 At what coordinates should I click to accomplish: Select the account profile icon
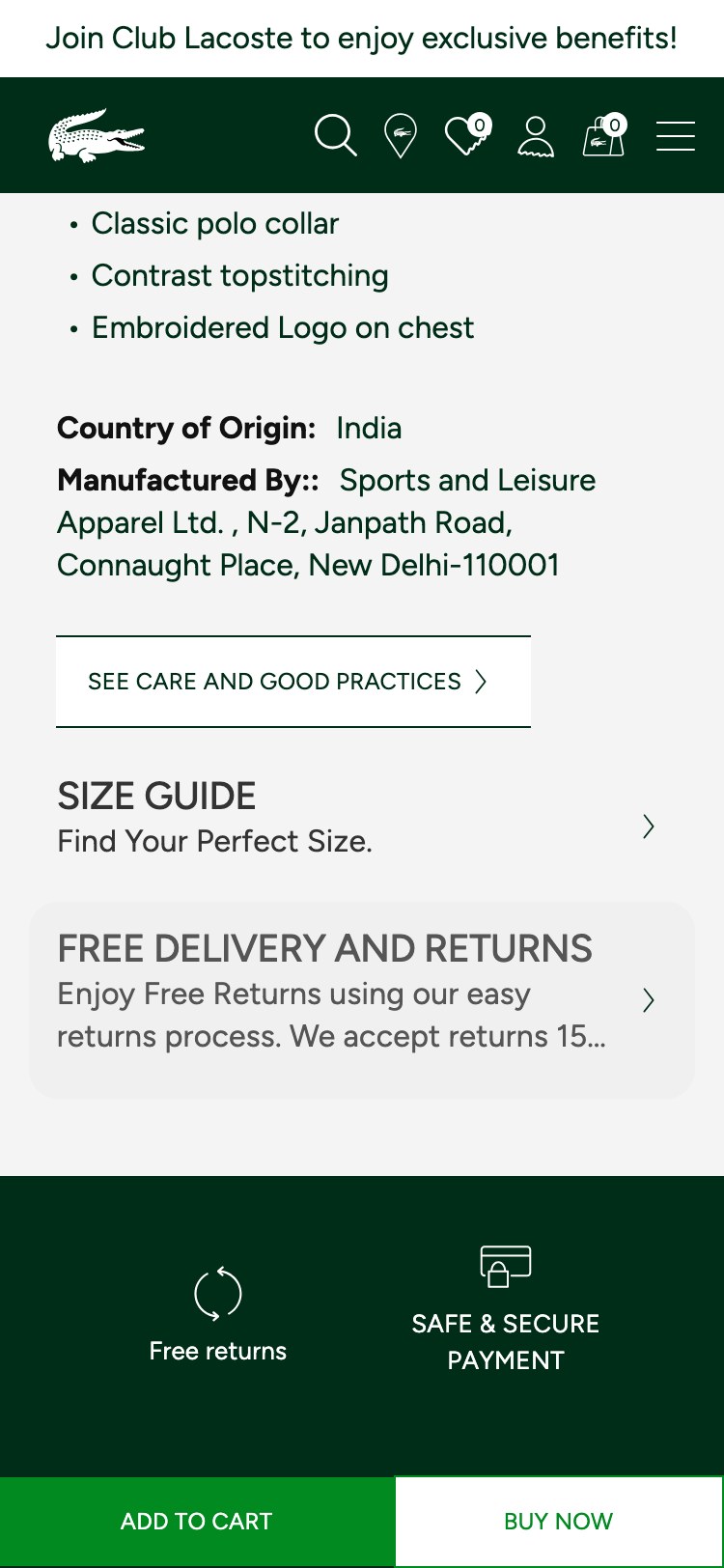point(537,135)
